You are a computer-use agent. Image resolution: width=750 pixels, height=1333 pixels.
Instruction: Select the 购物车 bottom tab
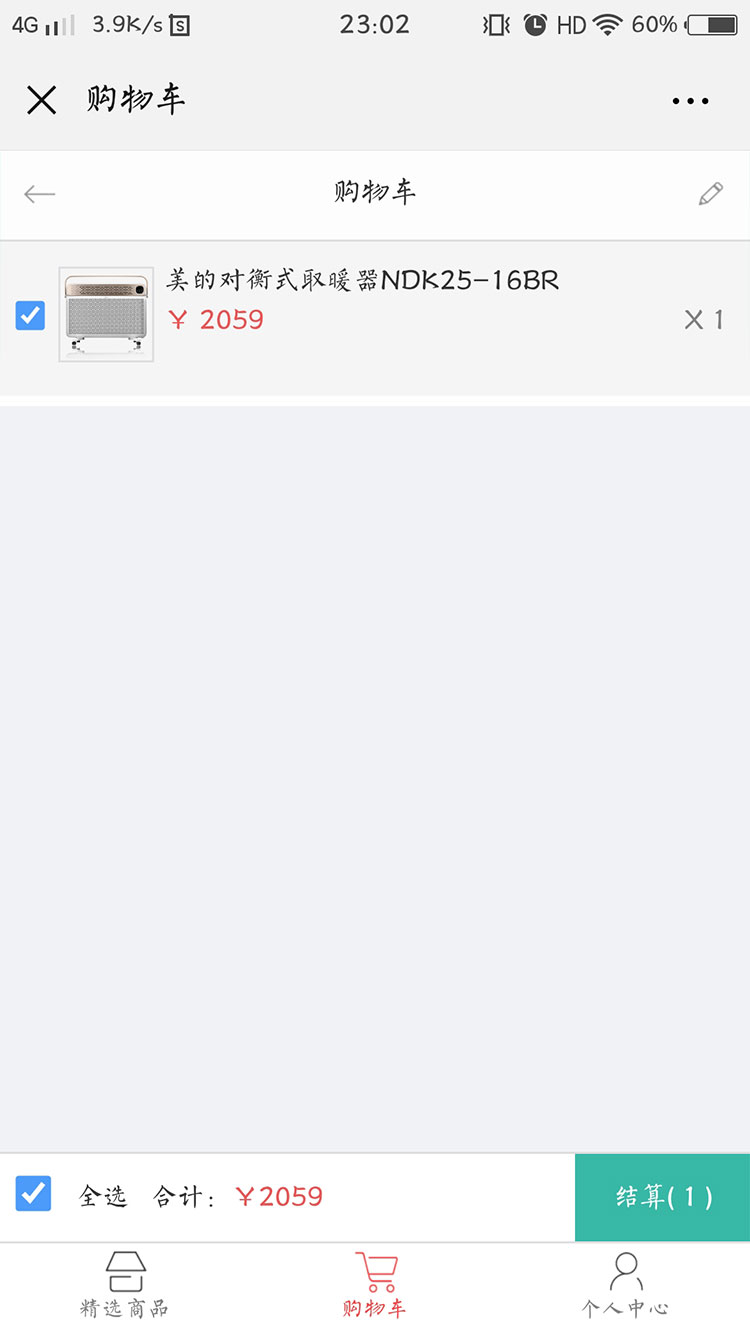[x=375, y=1285]
